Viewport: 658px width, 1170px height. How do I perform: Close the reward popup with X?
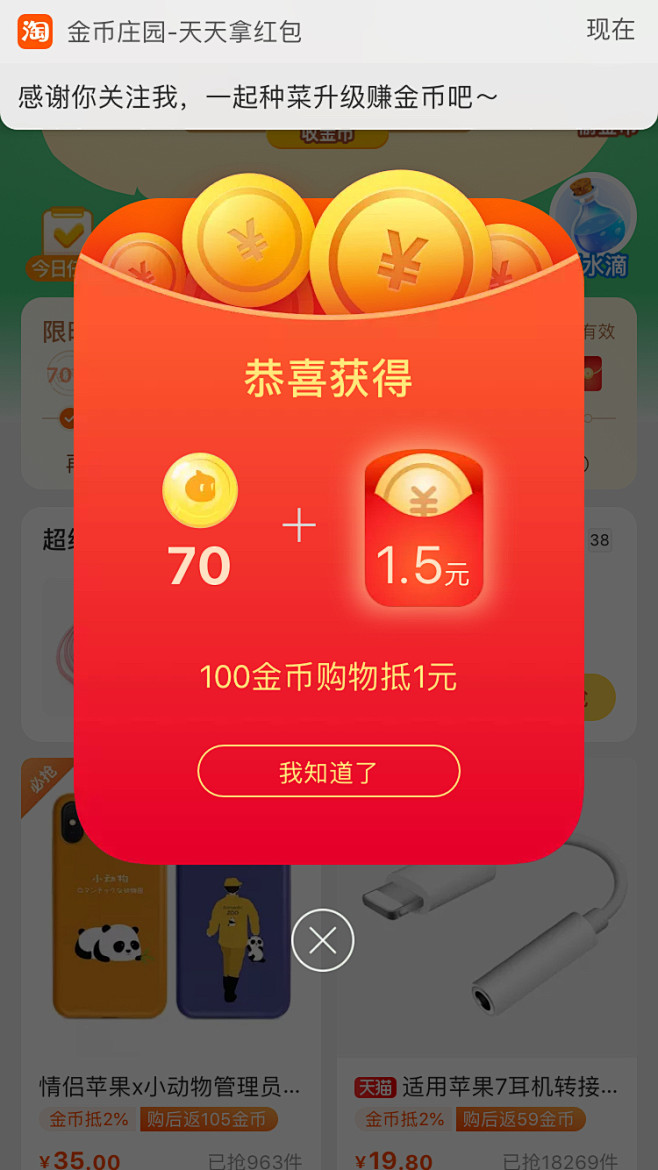pyautogui.click(x=323, y=940)
